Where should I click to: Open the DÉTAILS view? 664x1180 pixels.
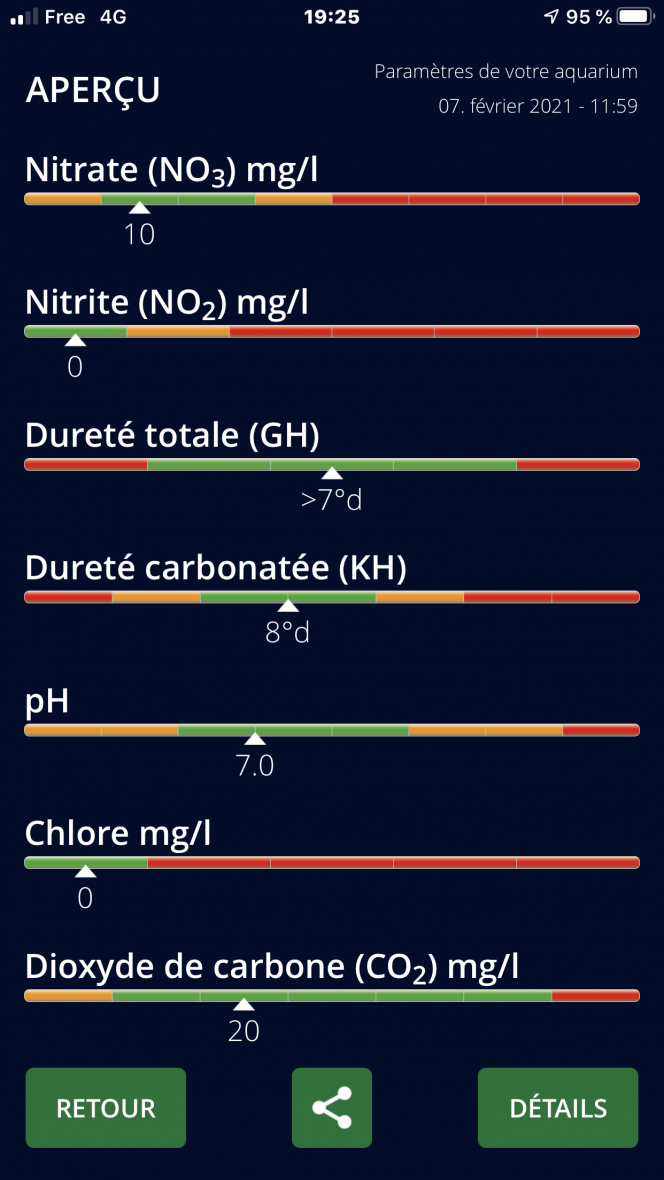(x=558, y=1108)
